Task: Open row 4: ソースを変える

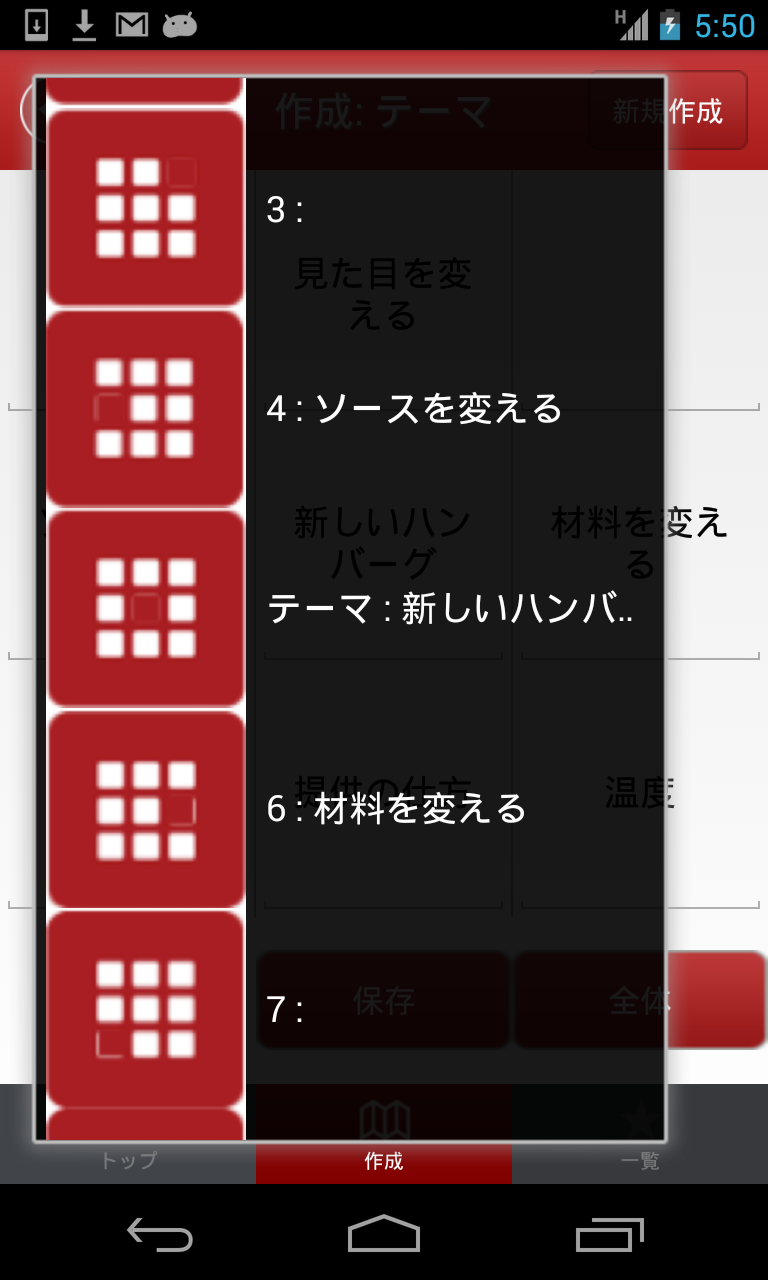Action: pyautogui.click(x=350, y=409)
